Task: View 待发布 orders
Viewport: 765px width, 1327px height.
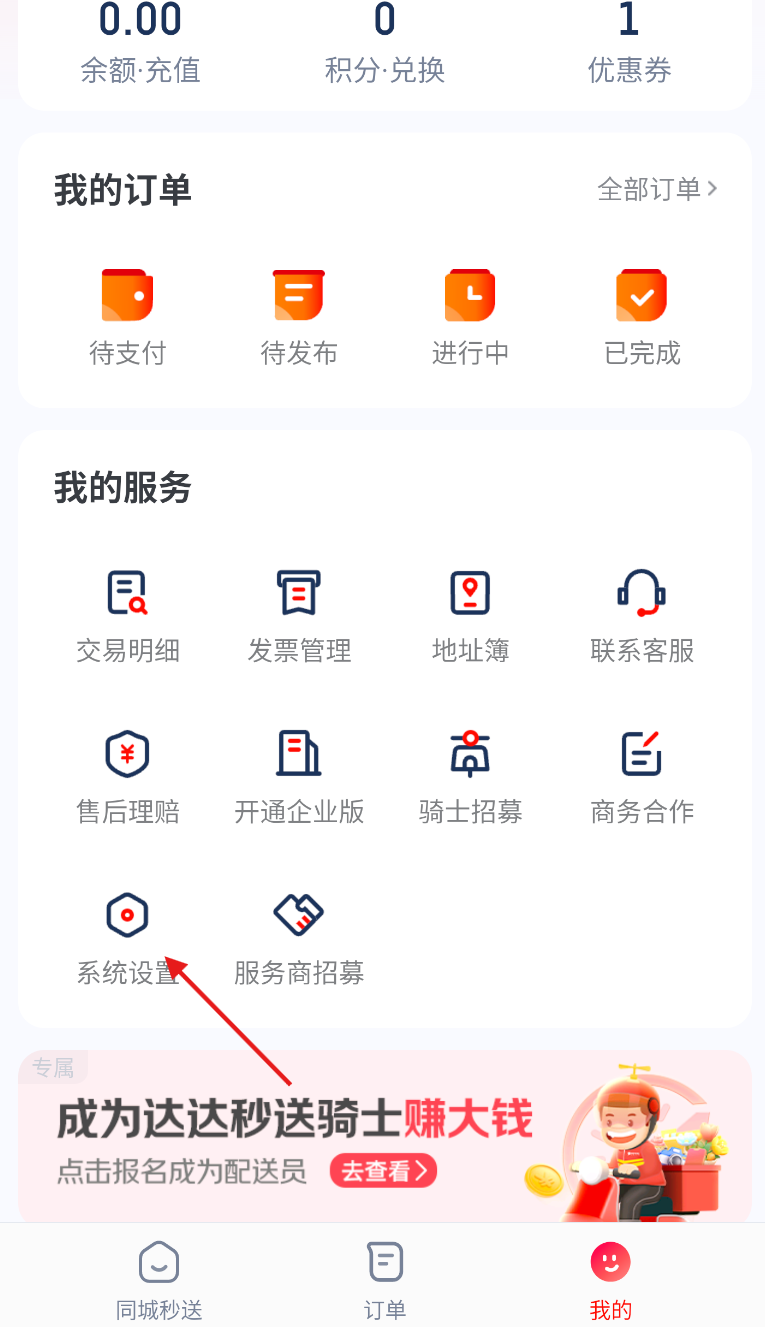Action: point(299,318)
